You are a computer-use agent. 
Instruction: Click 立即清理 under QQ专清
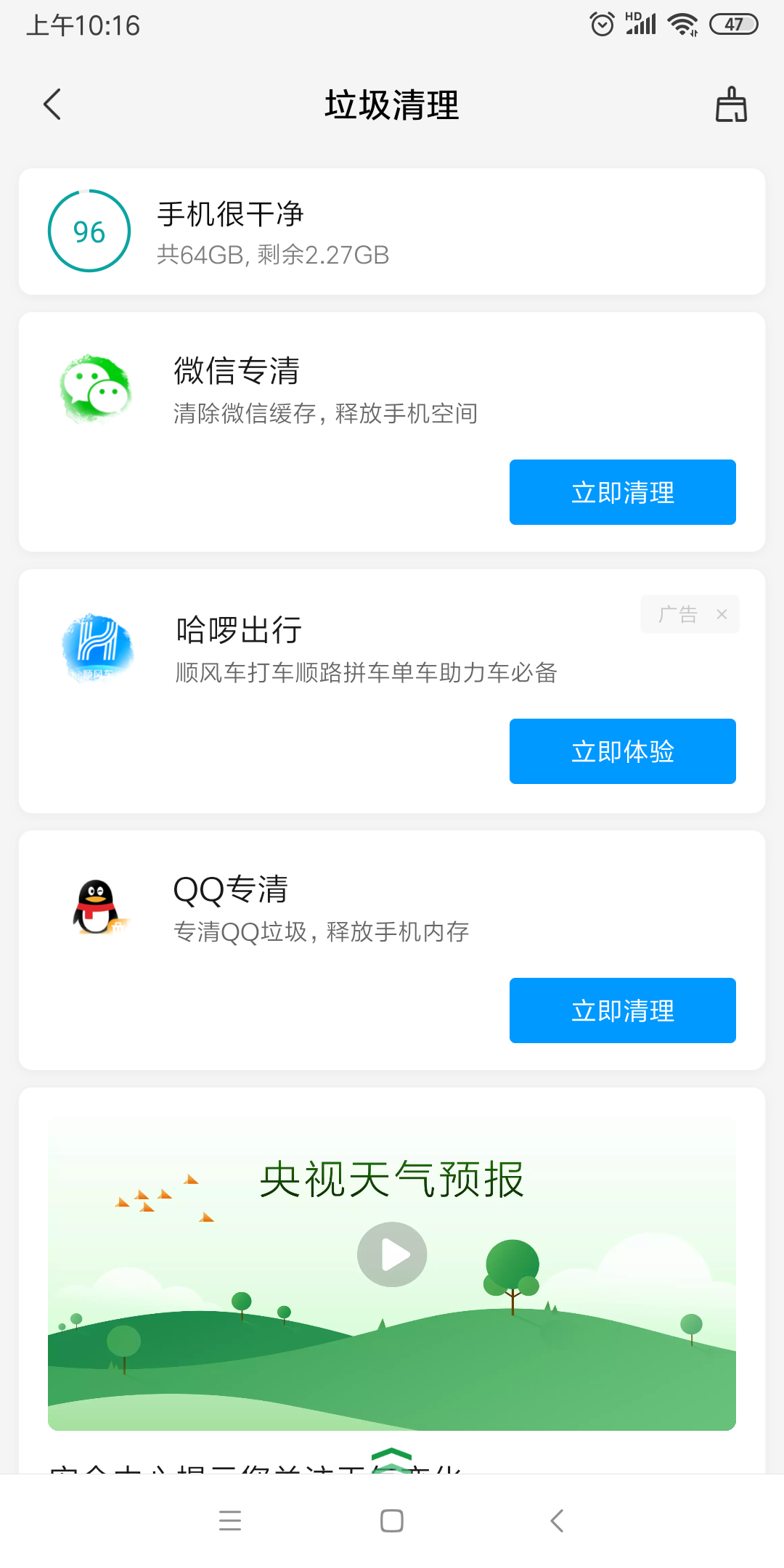[622, 1010]
